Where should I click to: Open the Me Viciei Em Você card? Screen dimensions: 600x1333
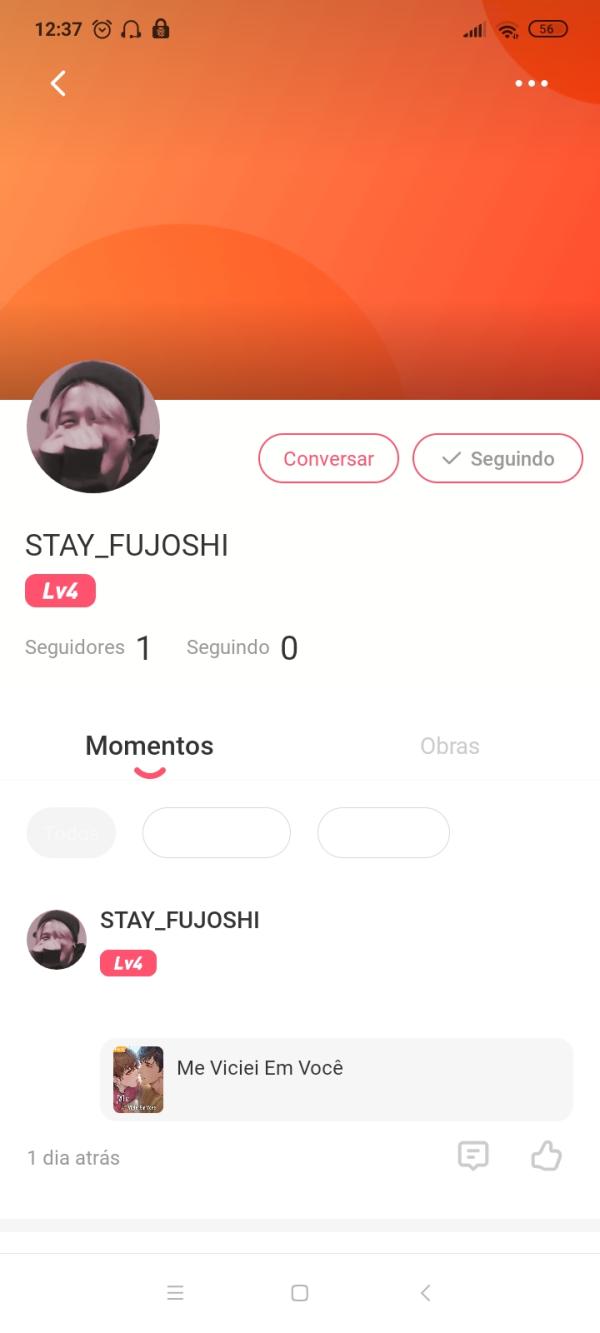tap(336, 1079)
